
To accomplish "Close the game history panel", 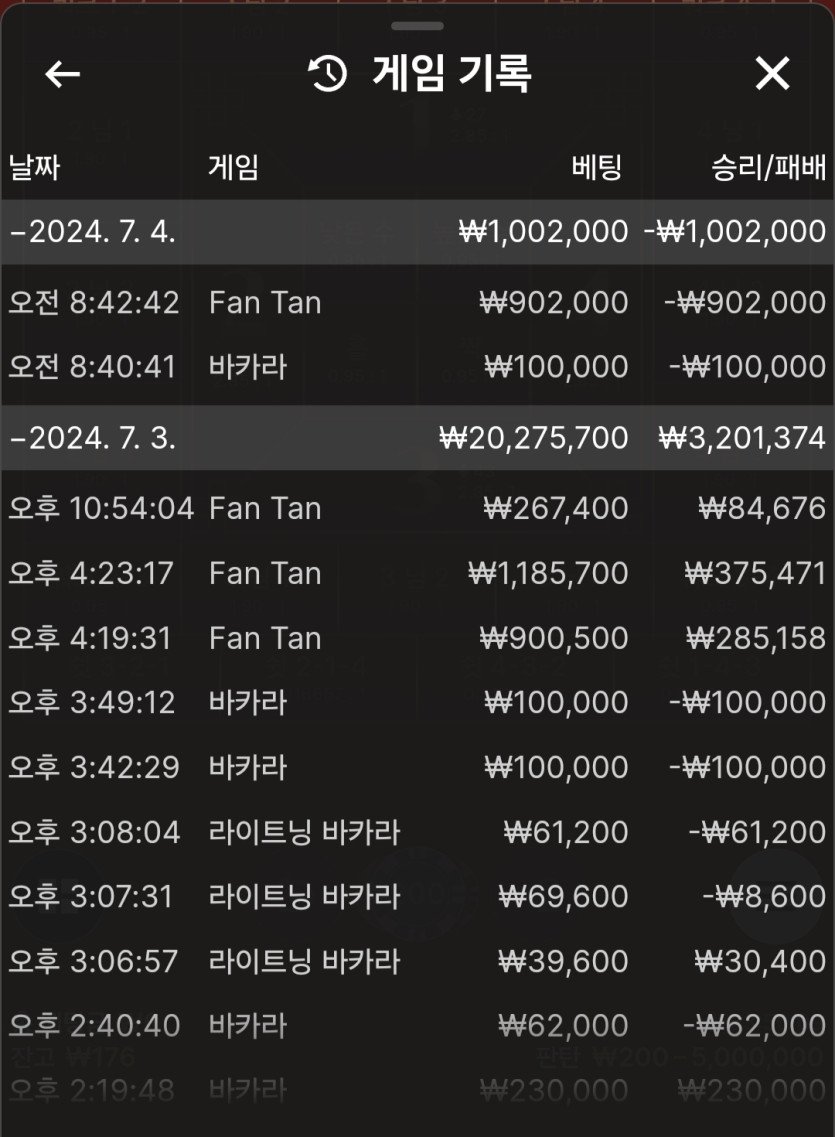I will pos(772,74).
